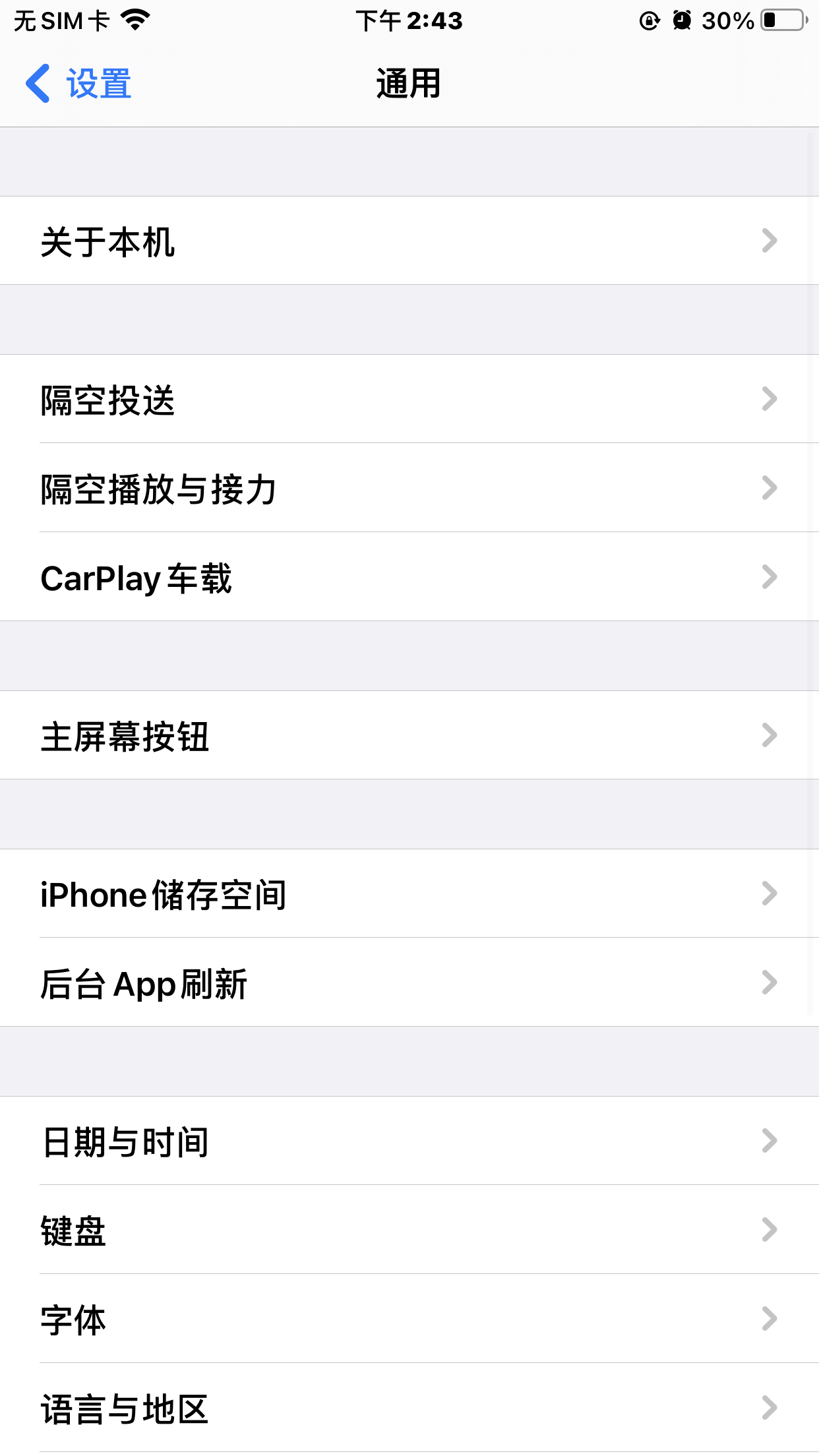Image resolution: width=819 pixels, height=1456 pixels.
Task: Open 日期与时间 settings
Action: coord(409,1141)
